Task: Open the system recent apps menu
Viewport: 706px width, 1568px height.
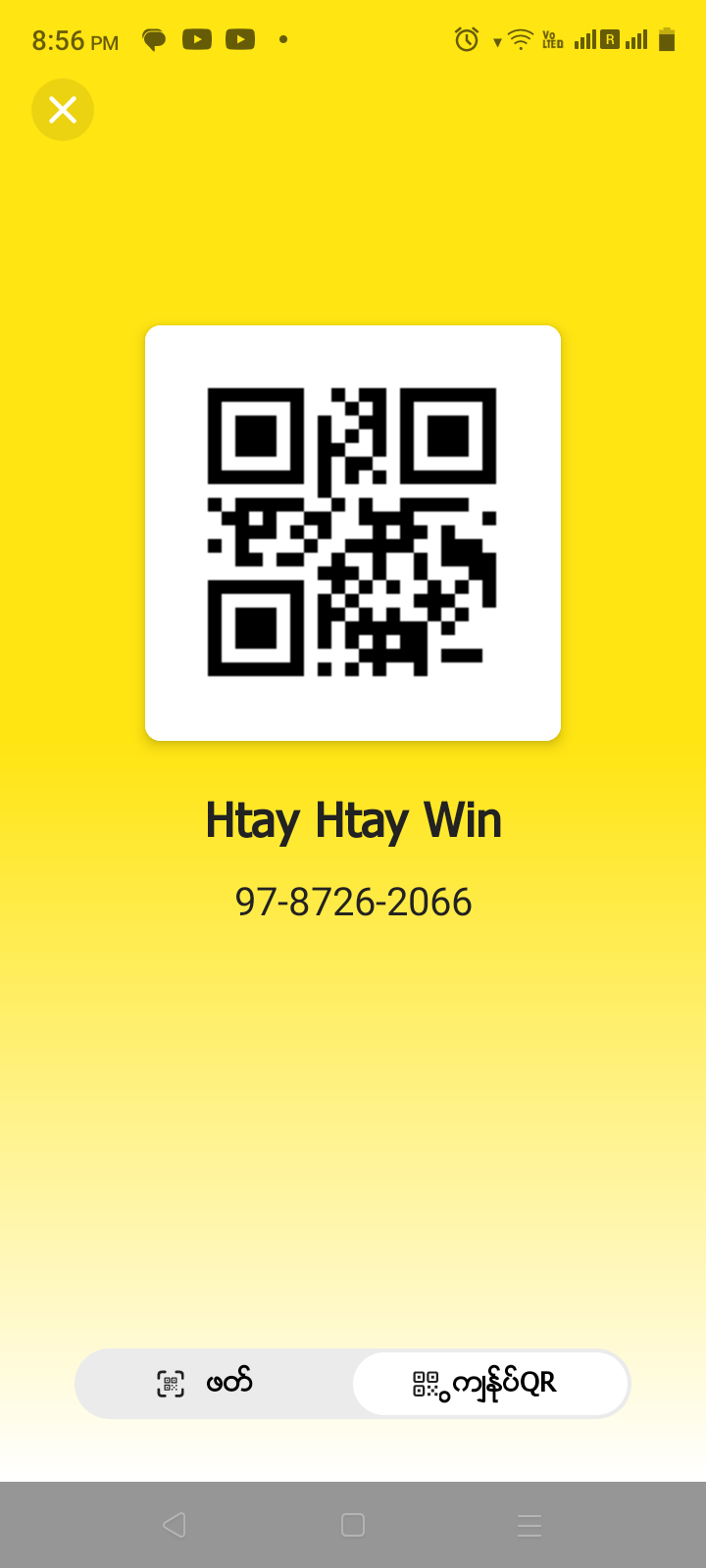Action: click(x=529, y=1525)
